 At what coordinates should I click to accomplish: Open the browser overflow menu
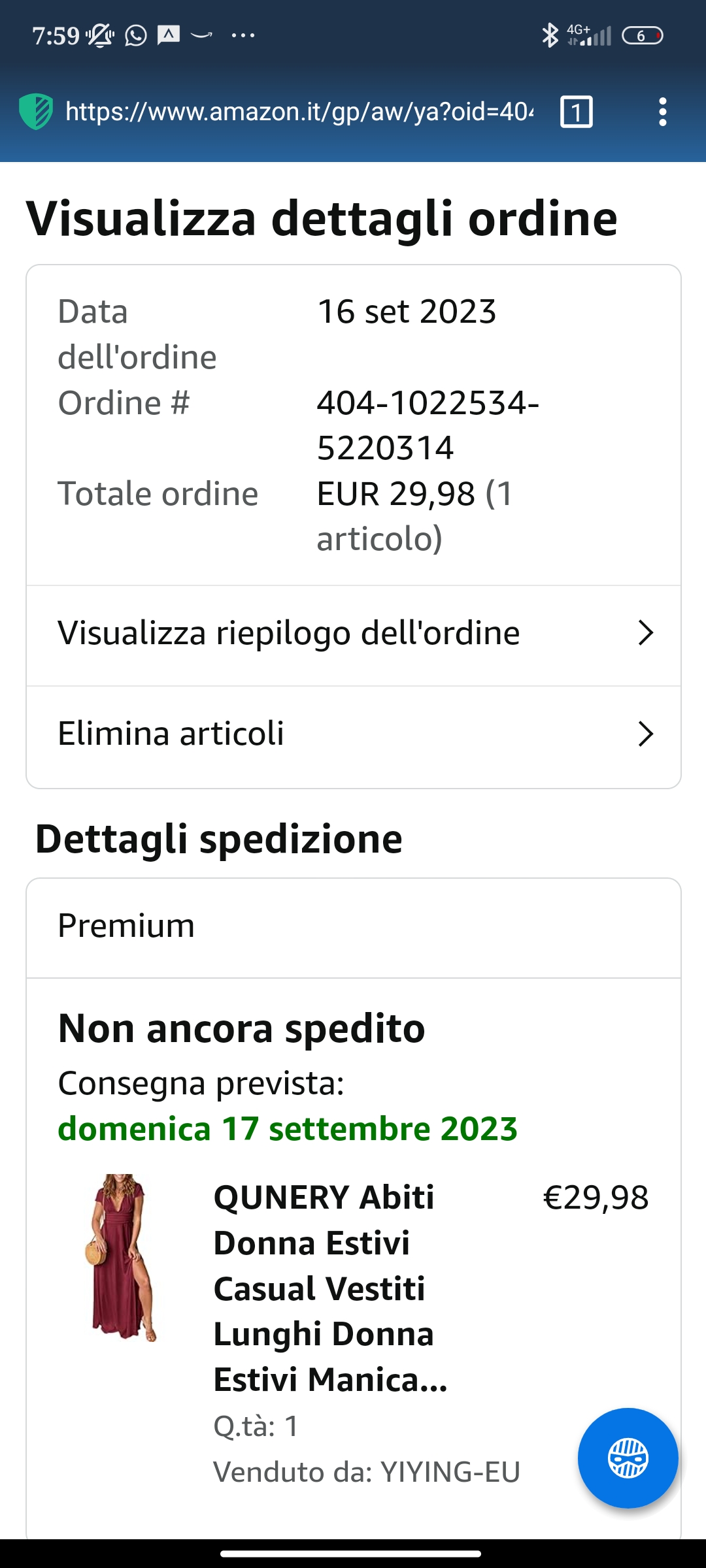coord(662,112)
